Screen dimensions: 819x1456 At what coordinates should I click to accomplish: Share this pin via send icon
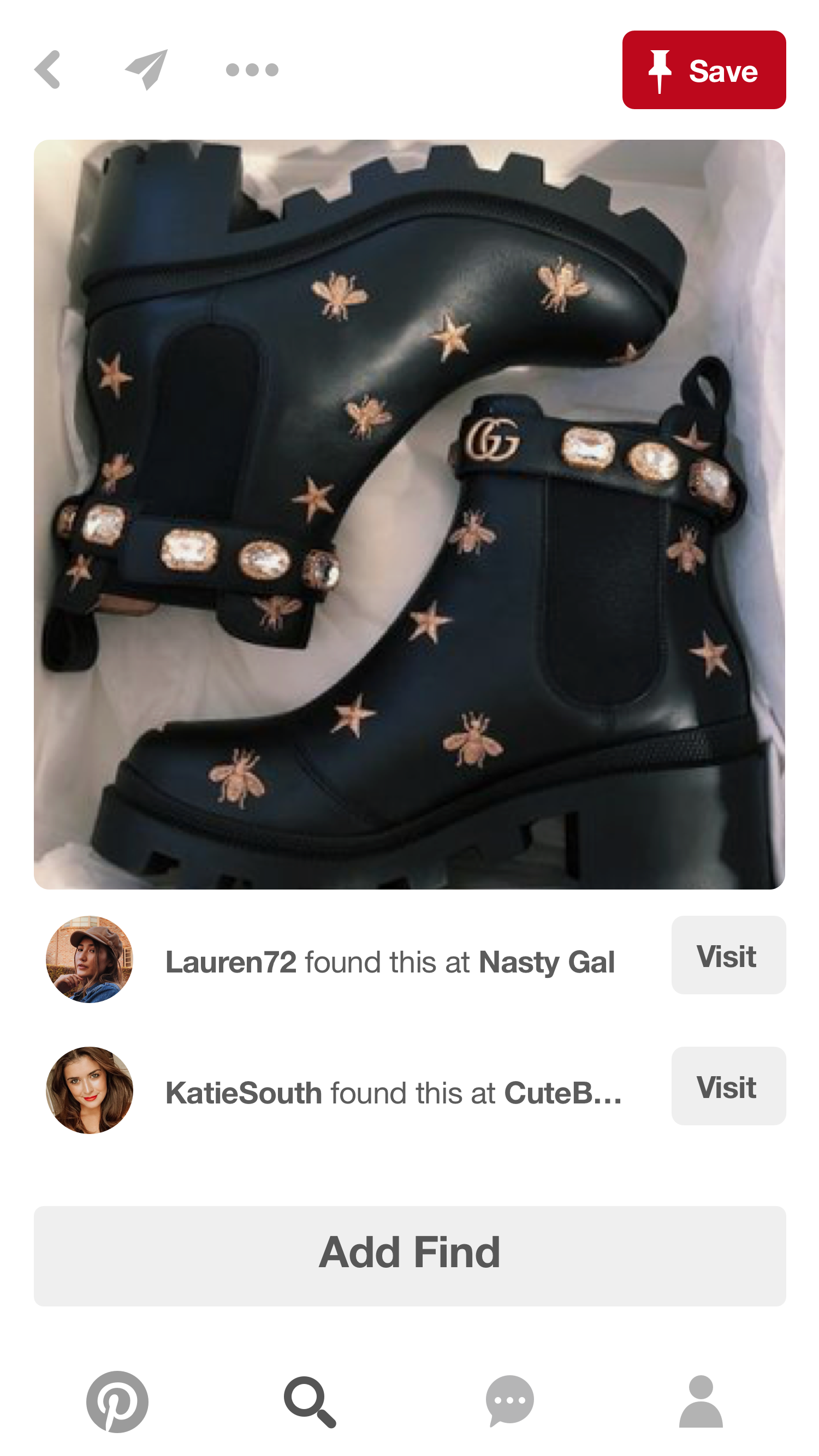click(x=146, y=69)
